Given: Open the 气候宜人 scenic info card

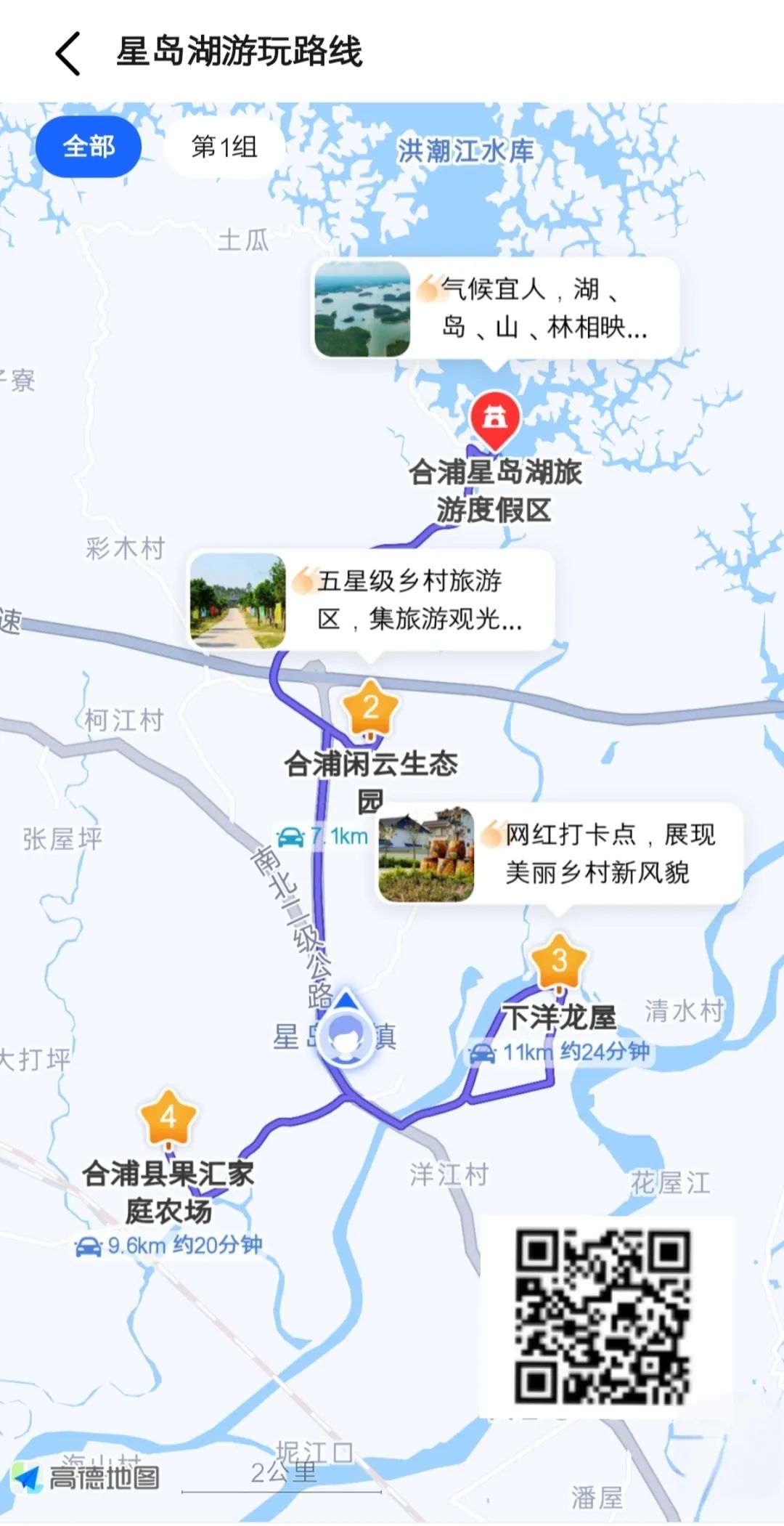Looking at the screenshot, I should point(496,309).
